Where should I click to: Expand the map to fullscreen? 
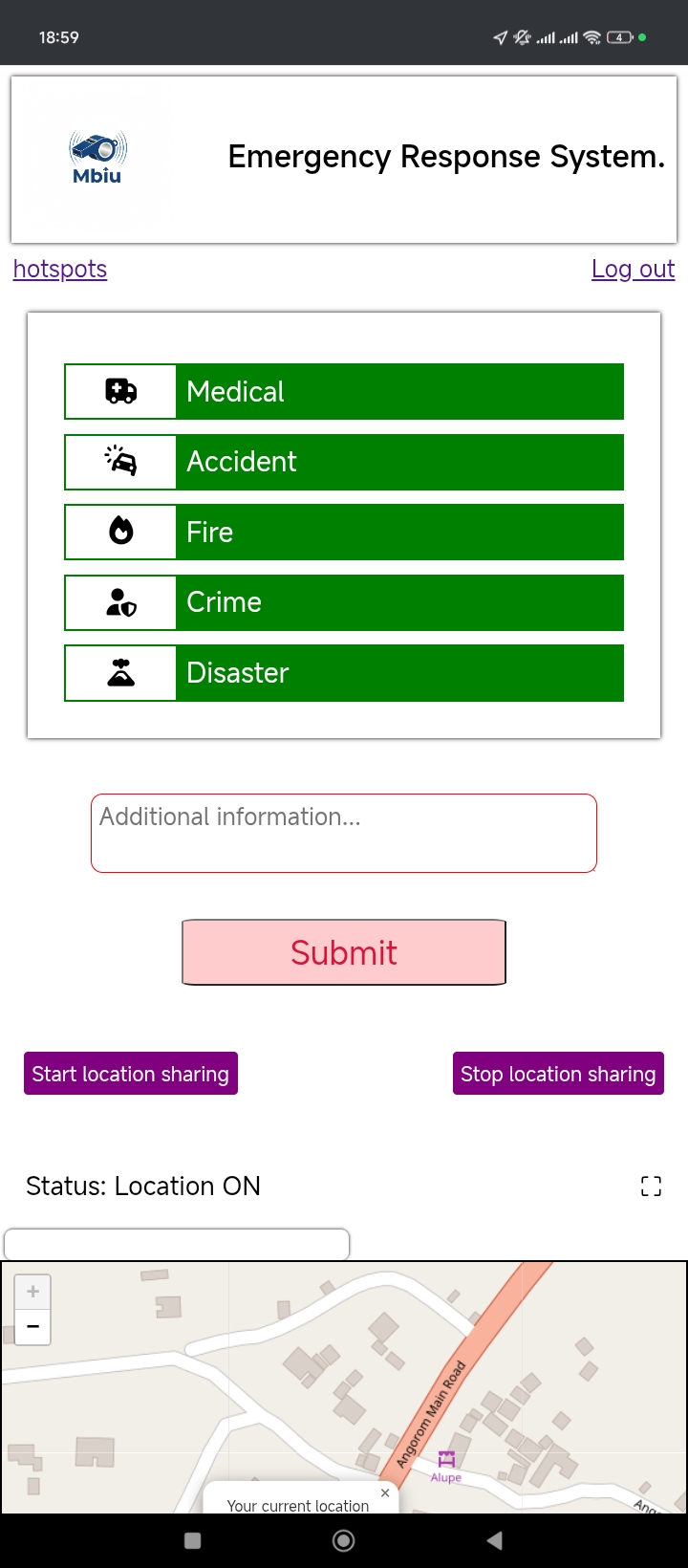pyautogui.click(x=651, y=1187)
